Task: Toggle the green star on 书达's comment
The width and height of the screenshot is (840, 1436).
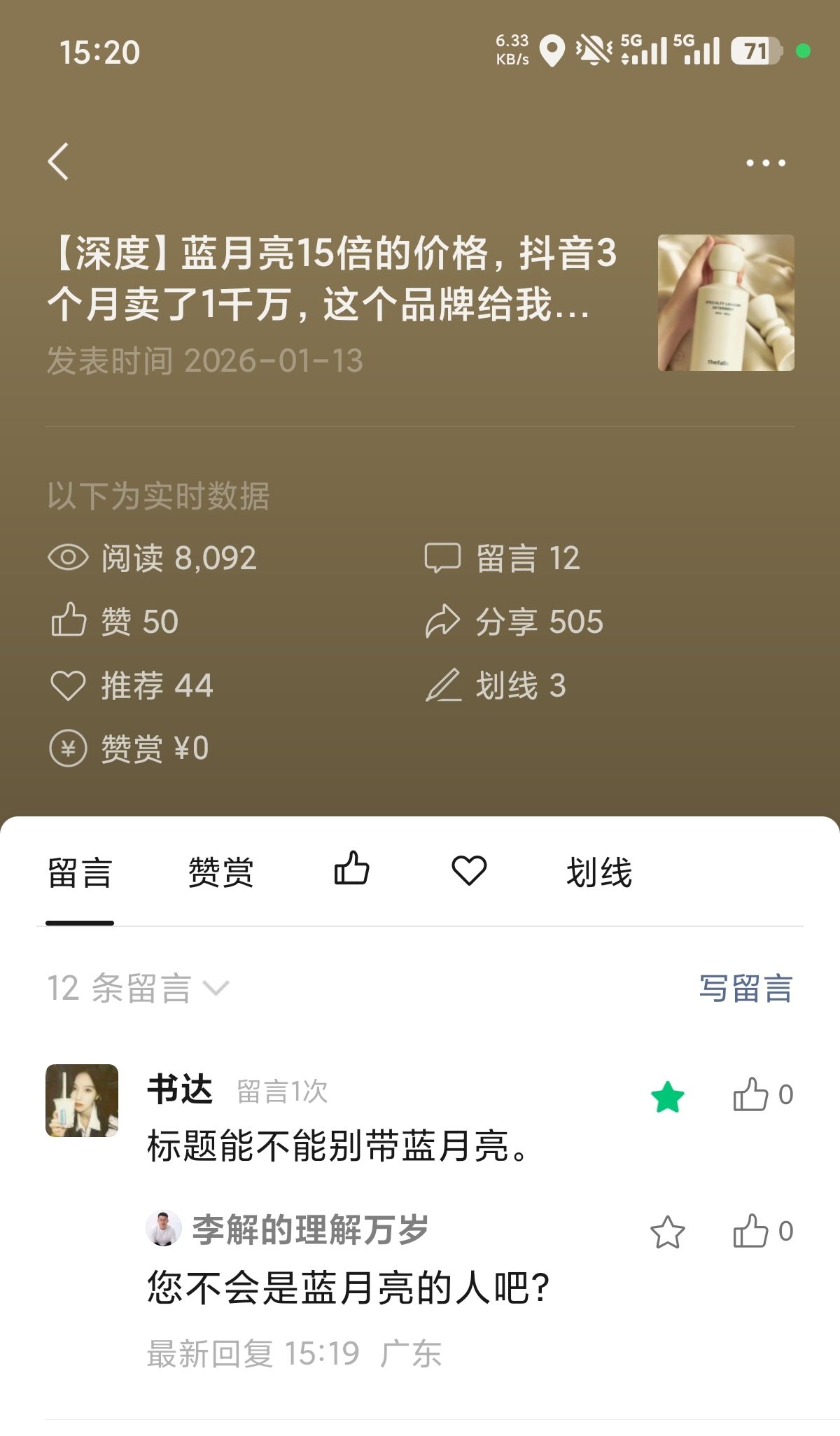Action: tap(667, 1096)
